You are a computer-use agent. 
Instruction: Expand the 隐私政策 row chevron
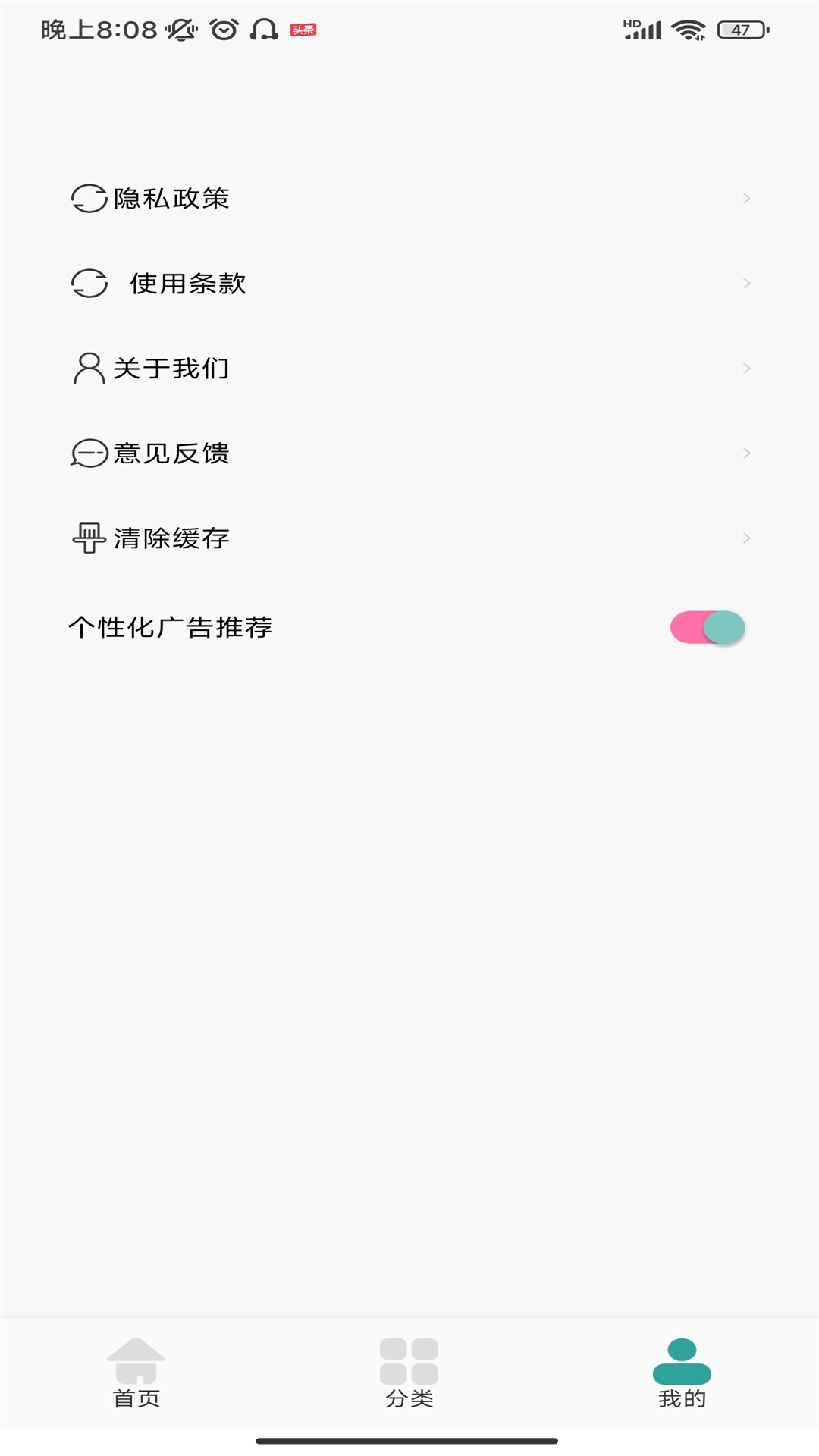click(x=746, y=199)
